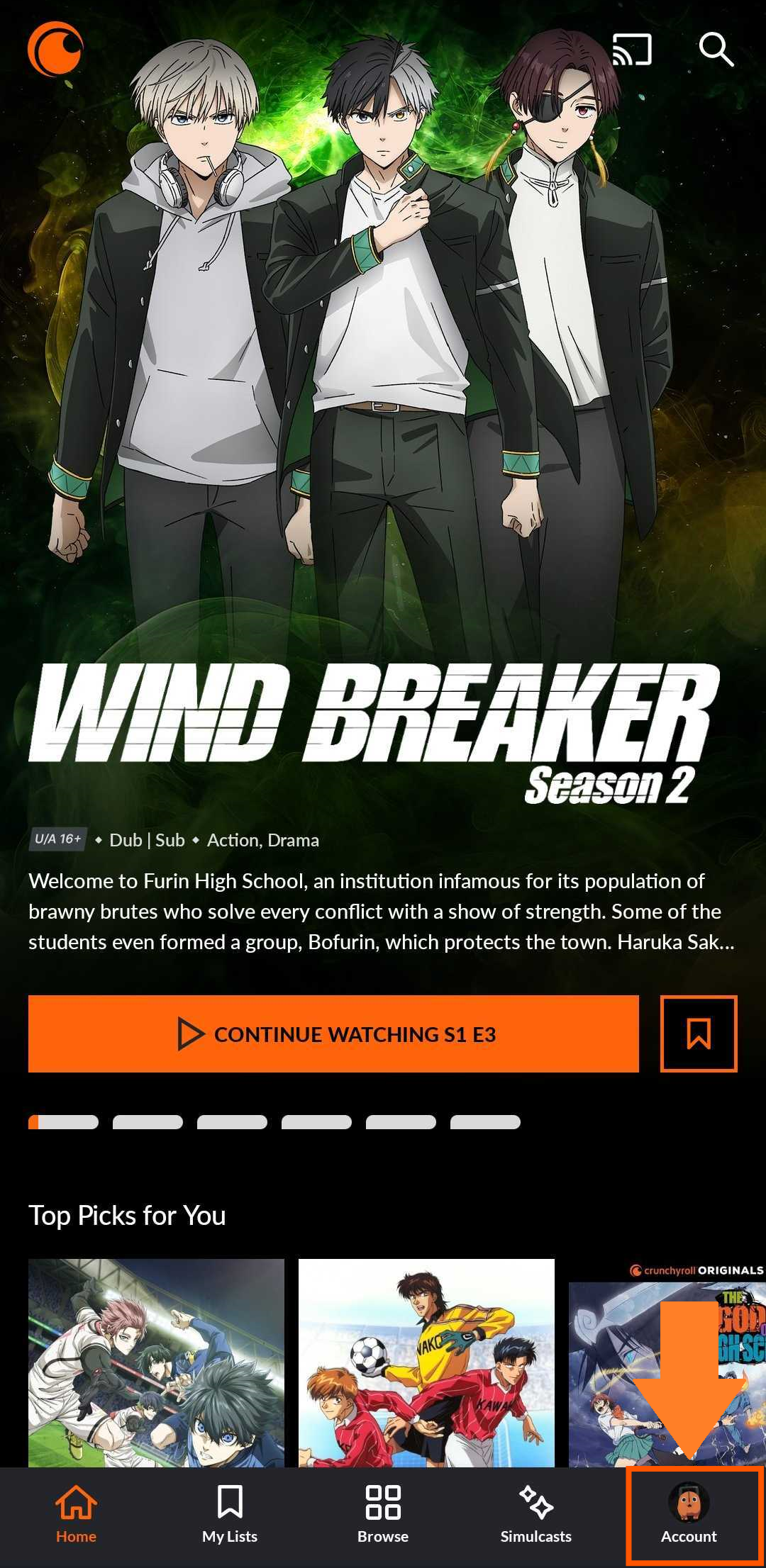The height and width of the screenshot is (1568, 766).
Task: Switch to the Simulcasts tab
Action: pyautogui.click(x=536, y=1515)
